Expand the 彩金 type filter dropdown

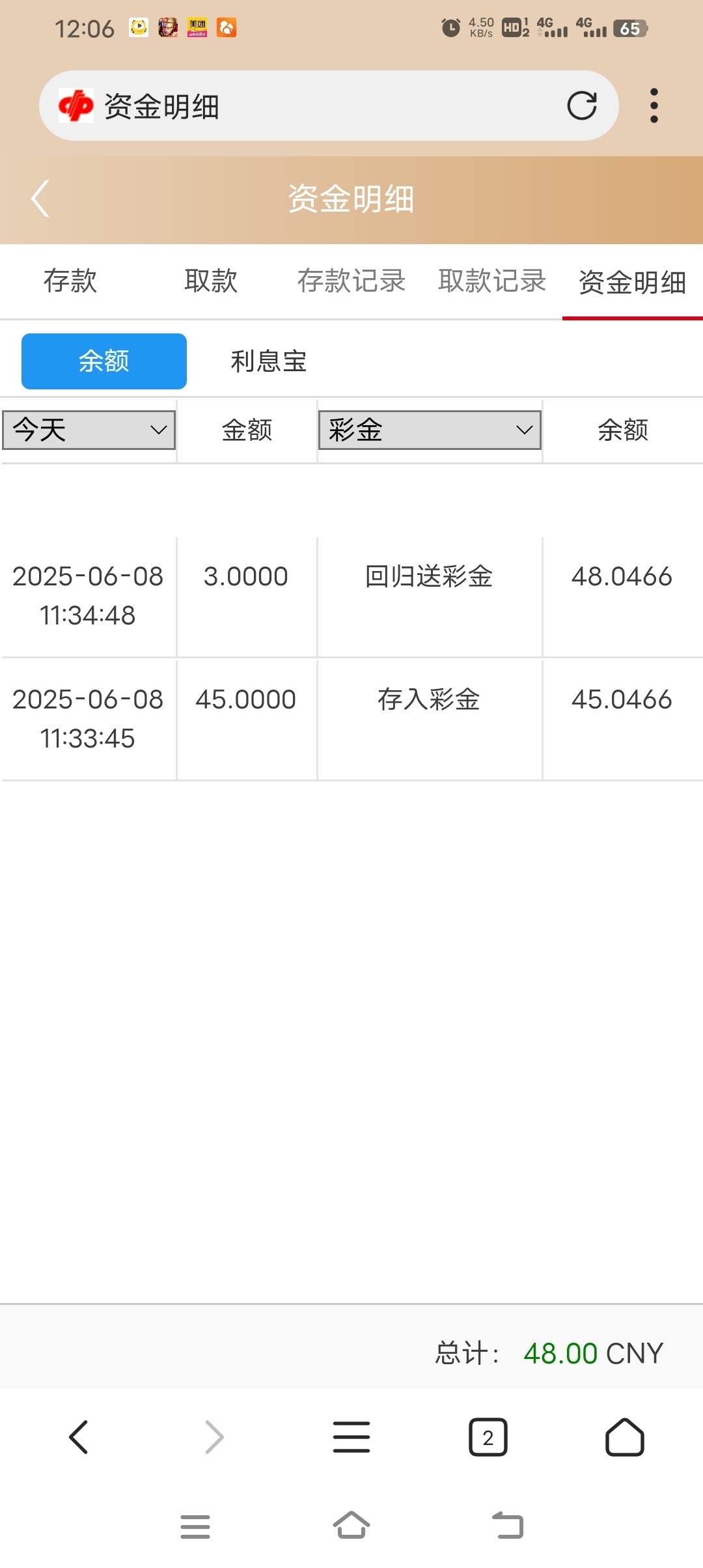[430, 430]
